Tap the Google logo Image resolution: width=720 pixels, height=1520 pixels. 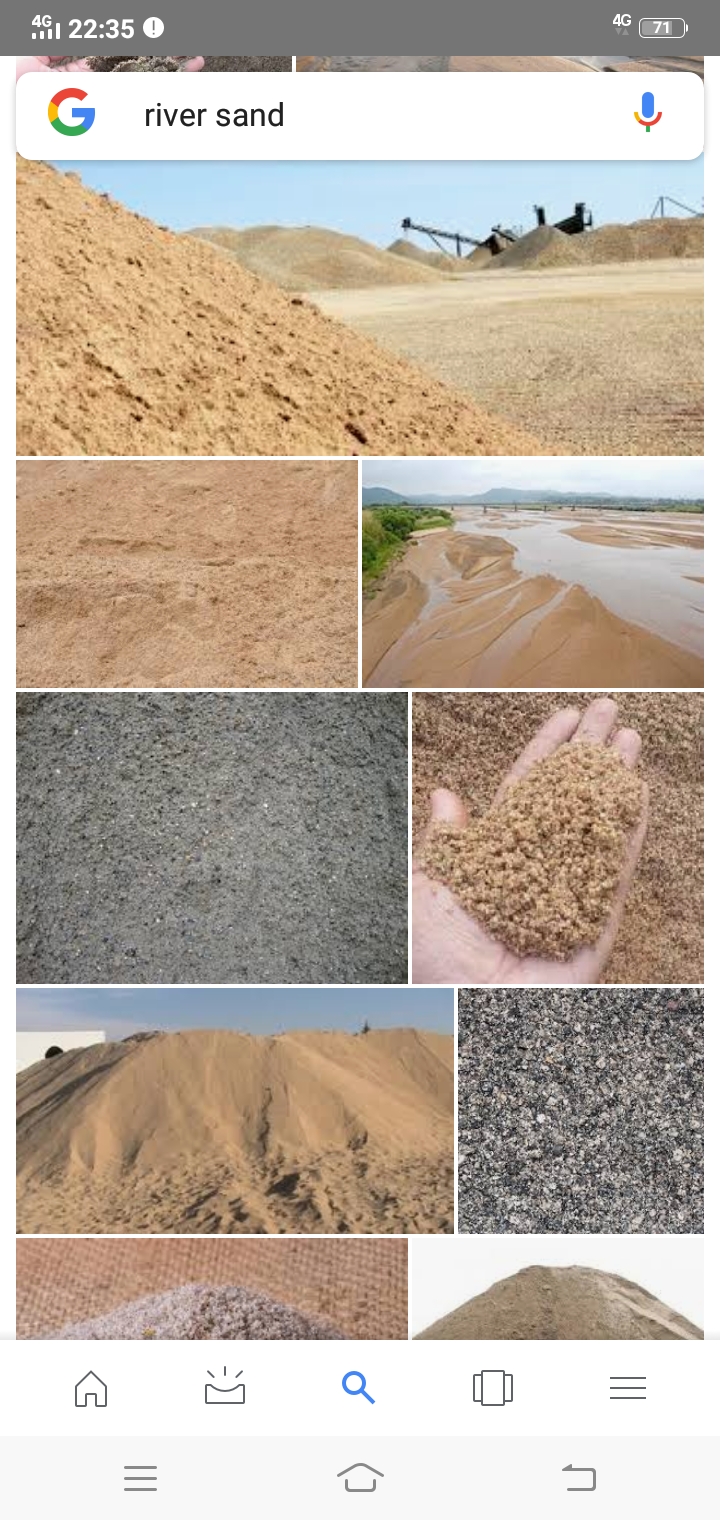72,112
